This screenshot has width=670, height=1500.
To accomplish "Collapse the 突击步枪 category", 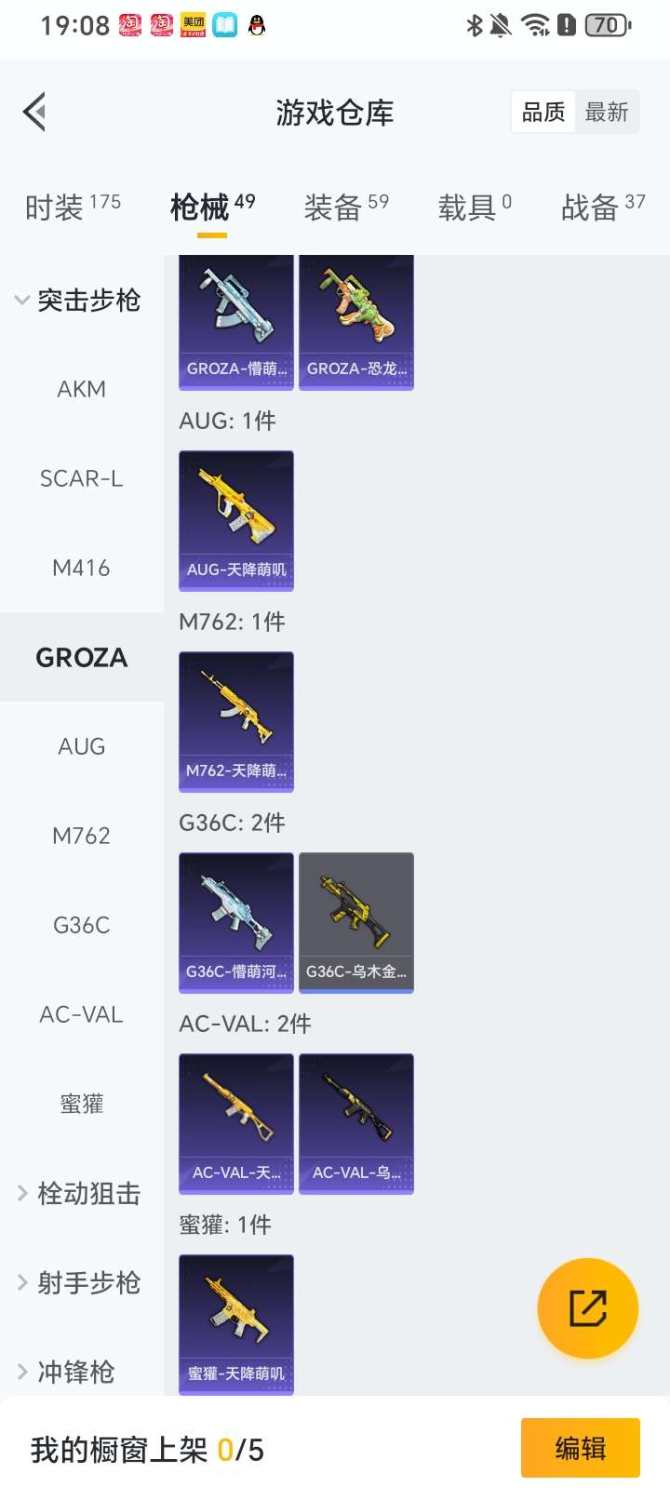I will [x=78, y=300].
